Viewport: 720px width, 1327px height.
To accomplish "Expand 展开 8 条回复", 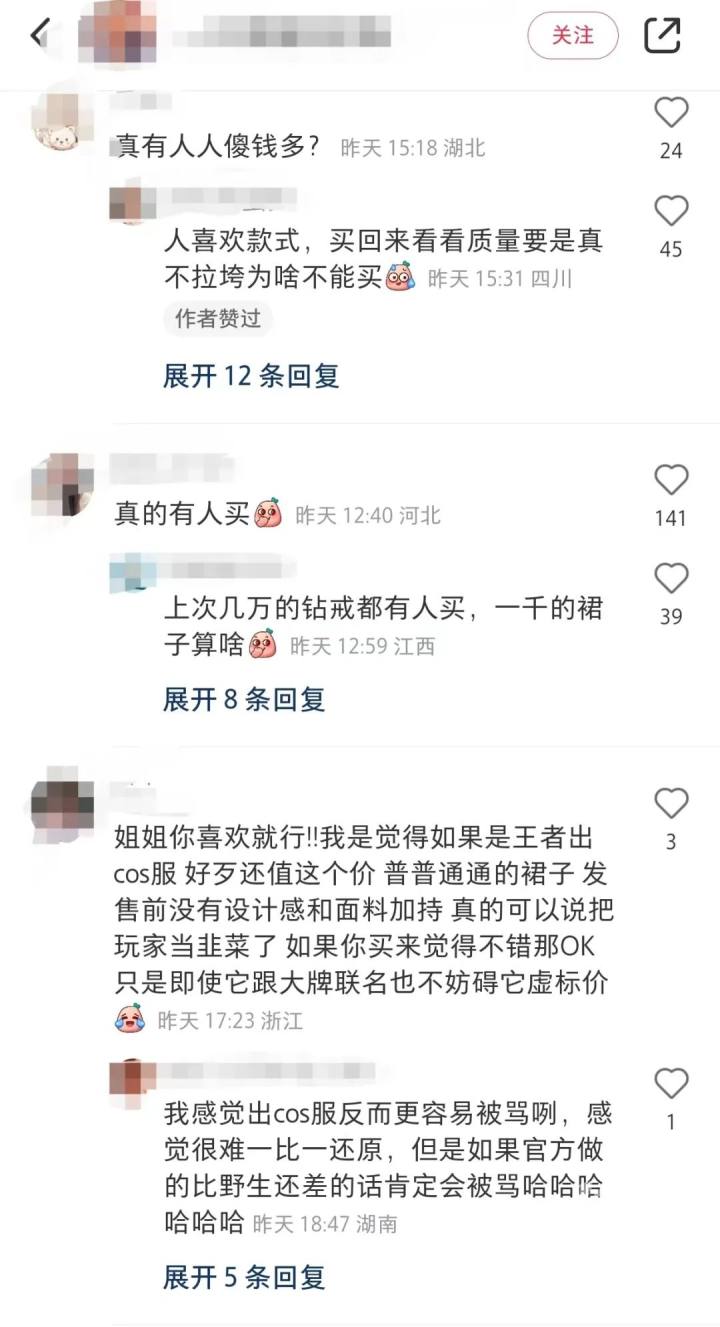I will (x=244, y=699).
